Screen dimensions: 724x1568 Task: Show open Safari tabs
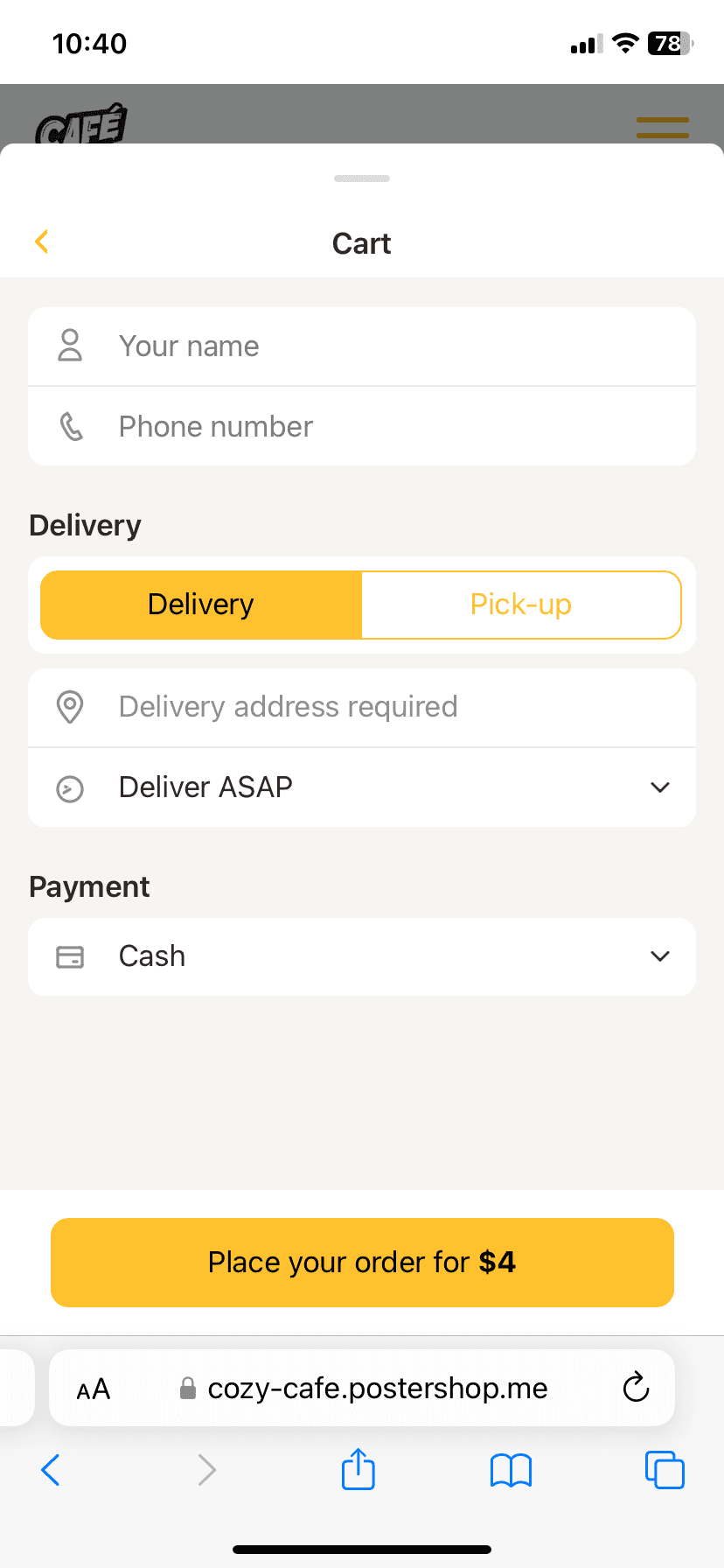click(x=665, y=1470)
